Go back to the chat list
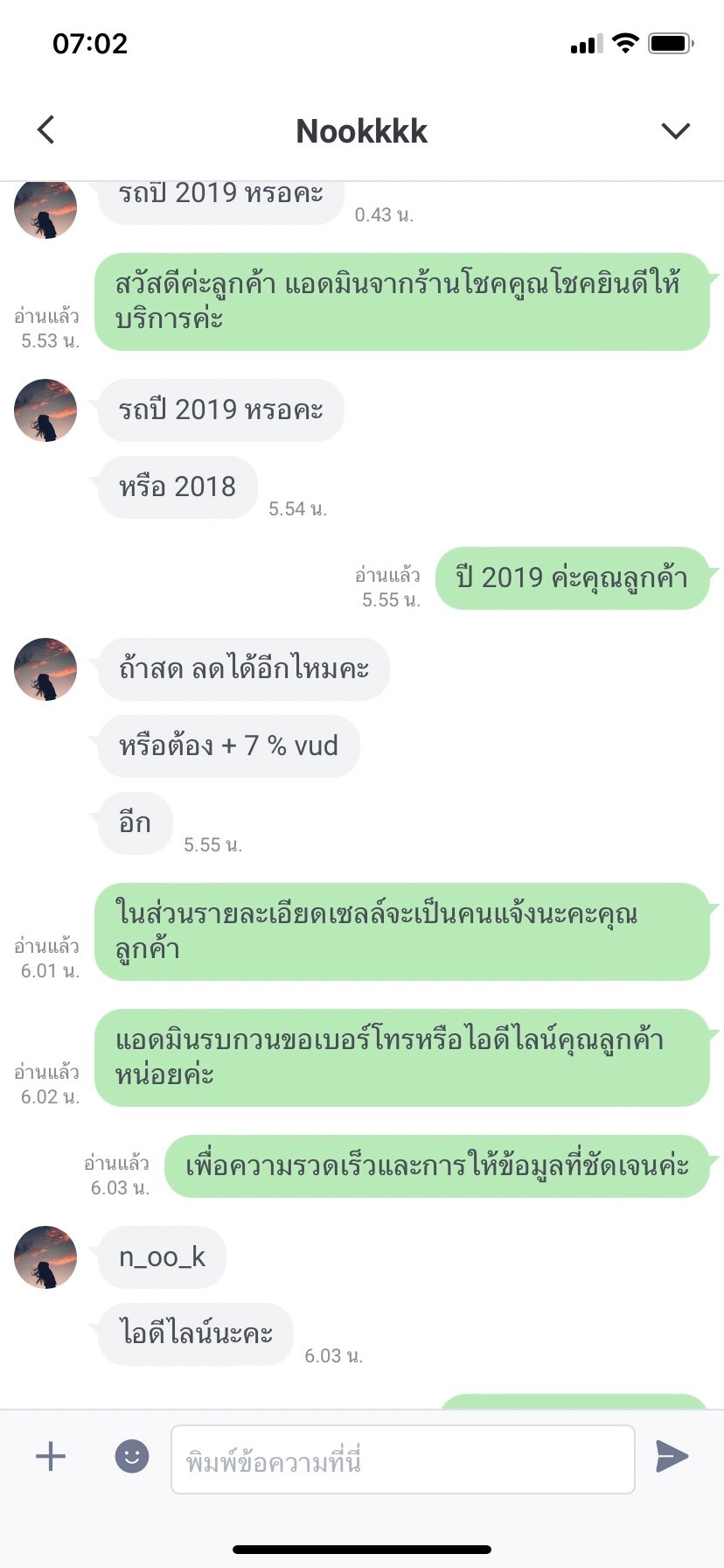Screen dimensions: 724x1568 (46, 130)
